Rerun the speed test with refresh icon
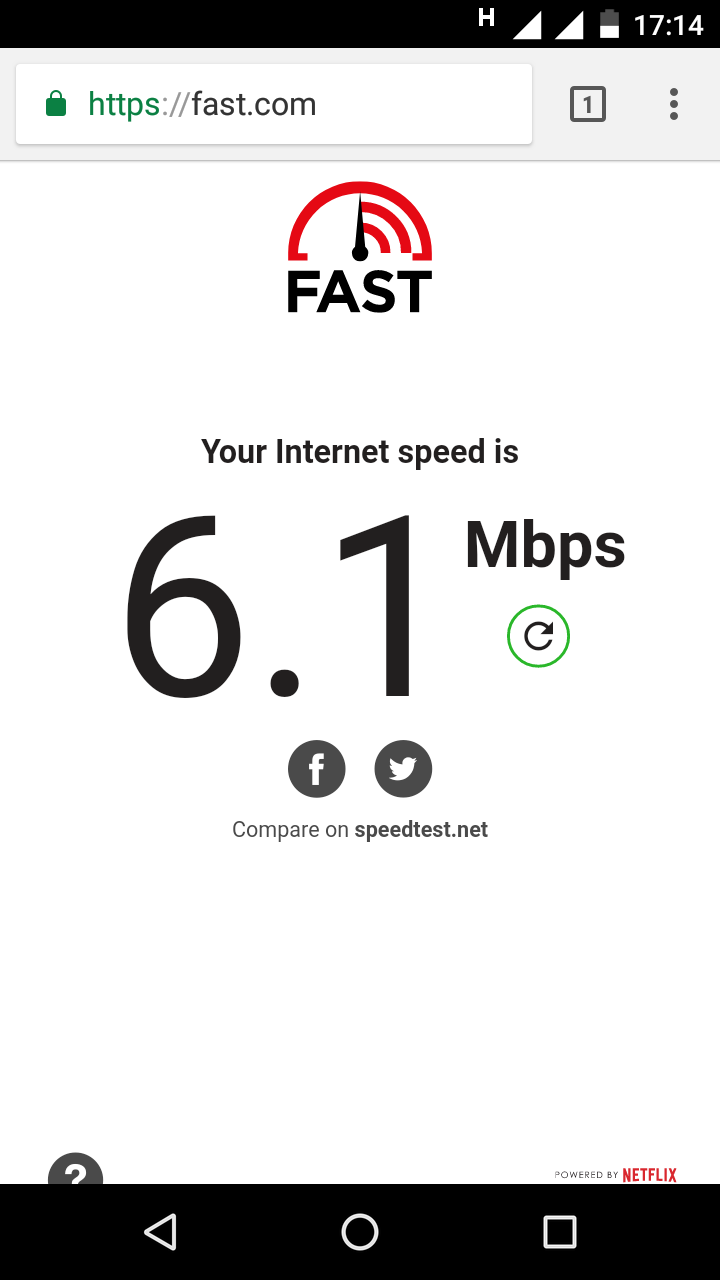The width and height of the screenshot is (720, 1280). coord(538,636)
